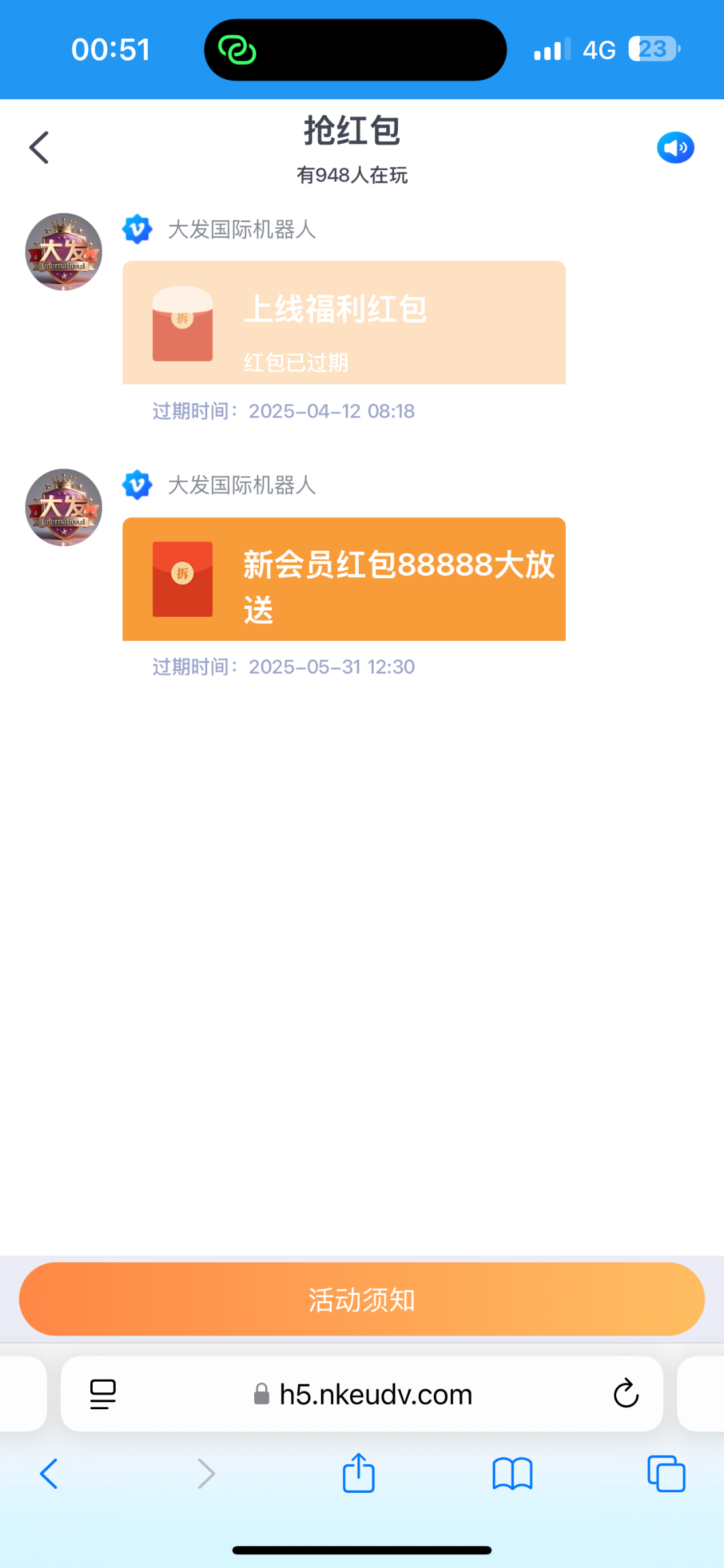Open the expired 上线福利红包 red packet
The height and width of the screenshot is (1568, 724).
344,323
